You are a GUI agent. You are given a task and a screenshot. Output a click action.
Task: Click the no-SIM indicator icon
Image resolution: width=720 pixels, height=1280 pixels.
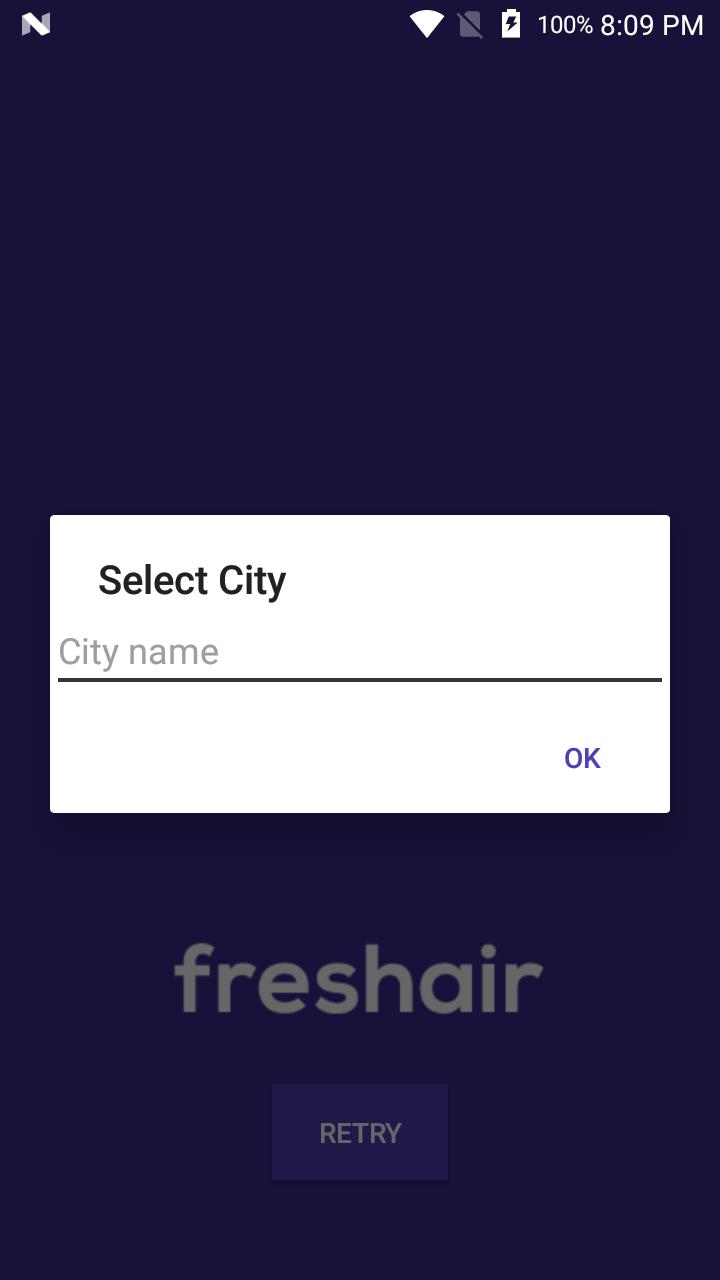[468, 24]
